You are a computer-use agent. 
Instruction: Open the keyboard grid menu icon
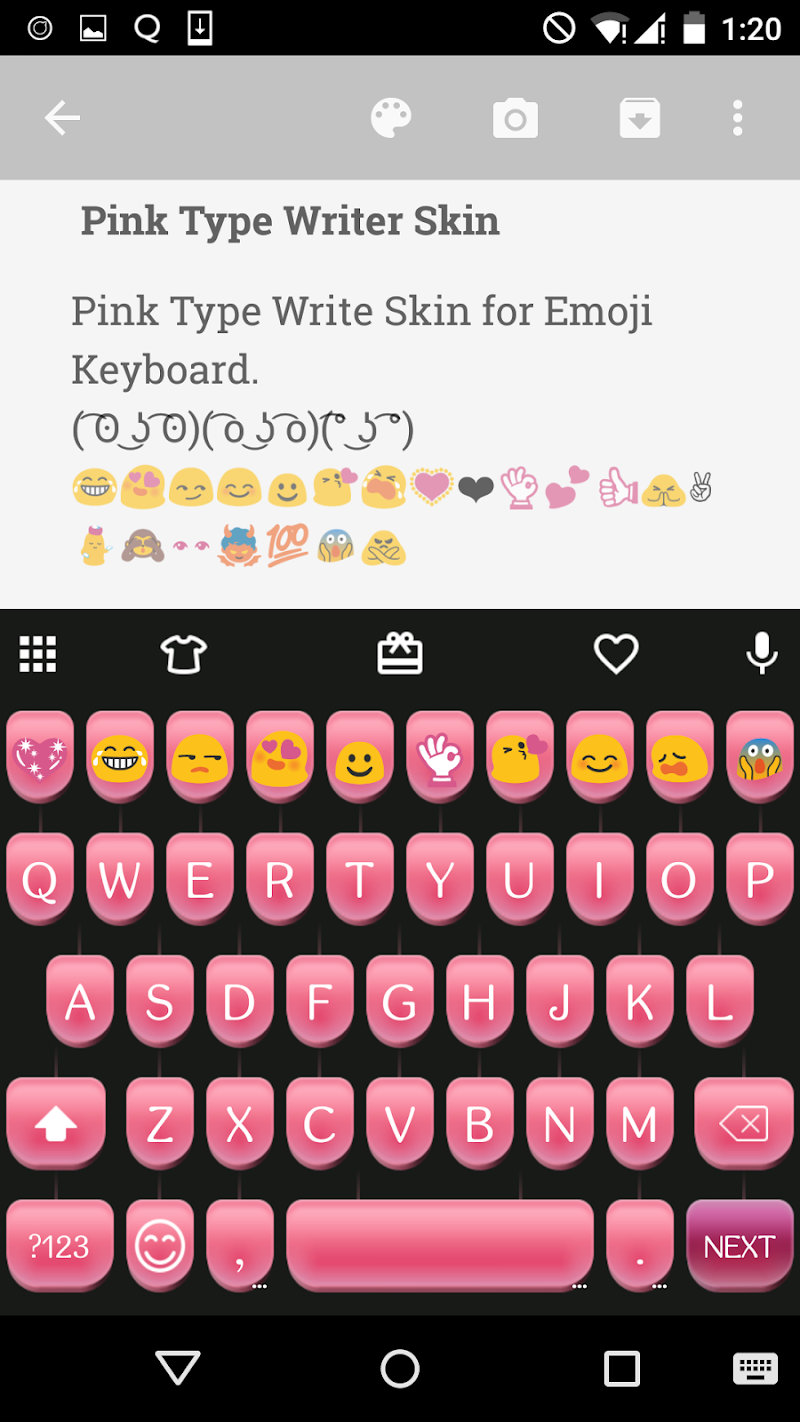pos(38,654)
